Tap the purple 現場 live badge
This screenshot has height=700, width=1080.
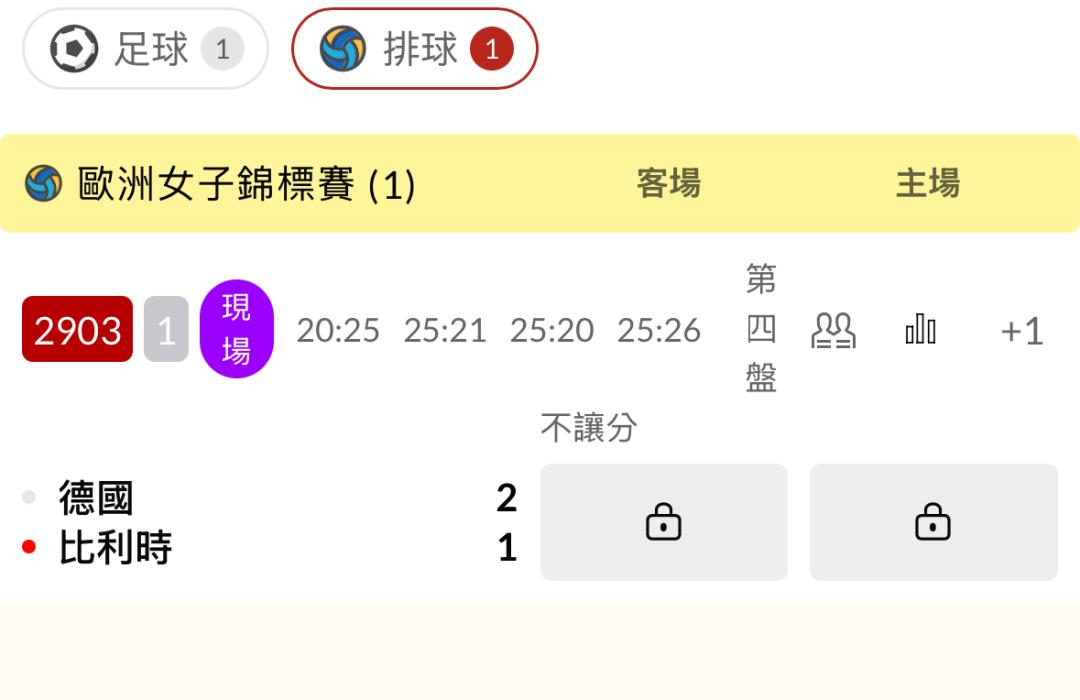(236, 329)
